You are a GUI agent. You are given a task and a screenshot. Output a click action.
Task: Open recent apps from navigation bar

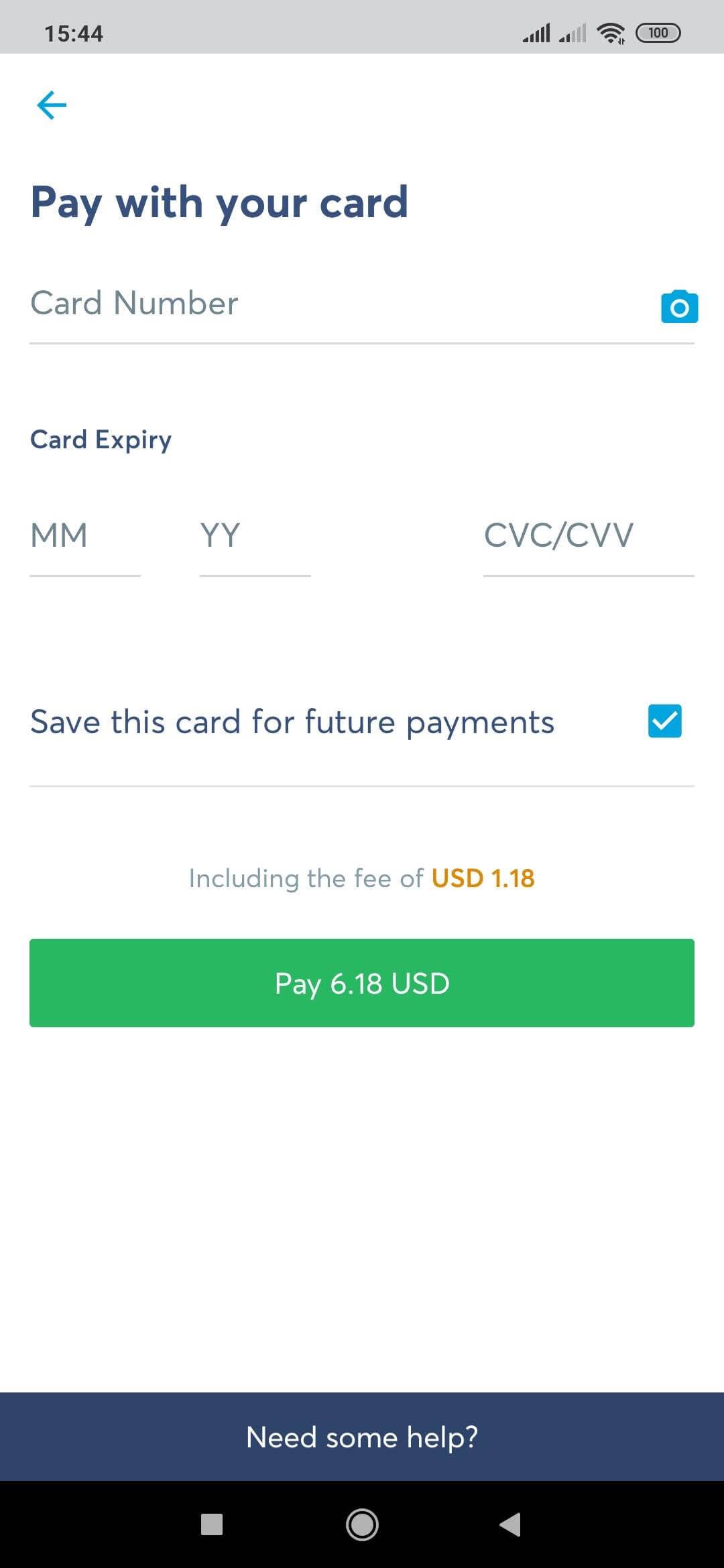point(212,1524)
